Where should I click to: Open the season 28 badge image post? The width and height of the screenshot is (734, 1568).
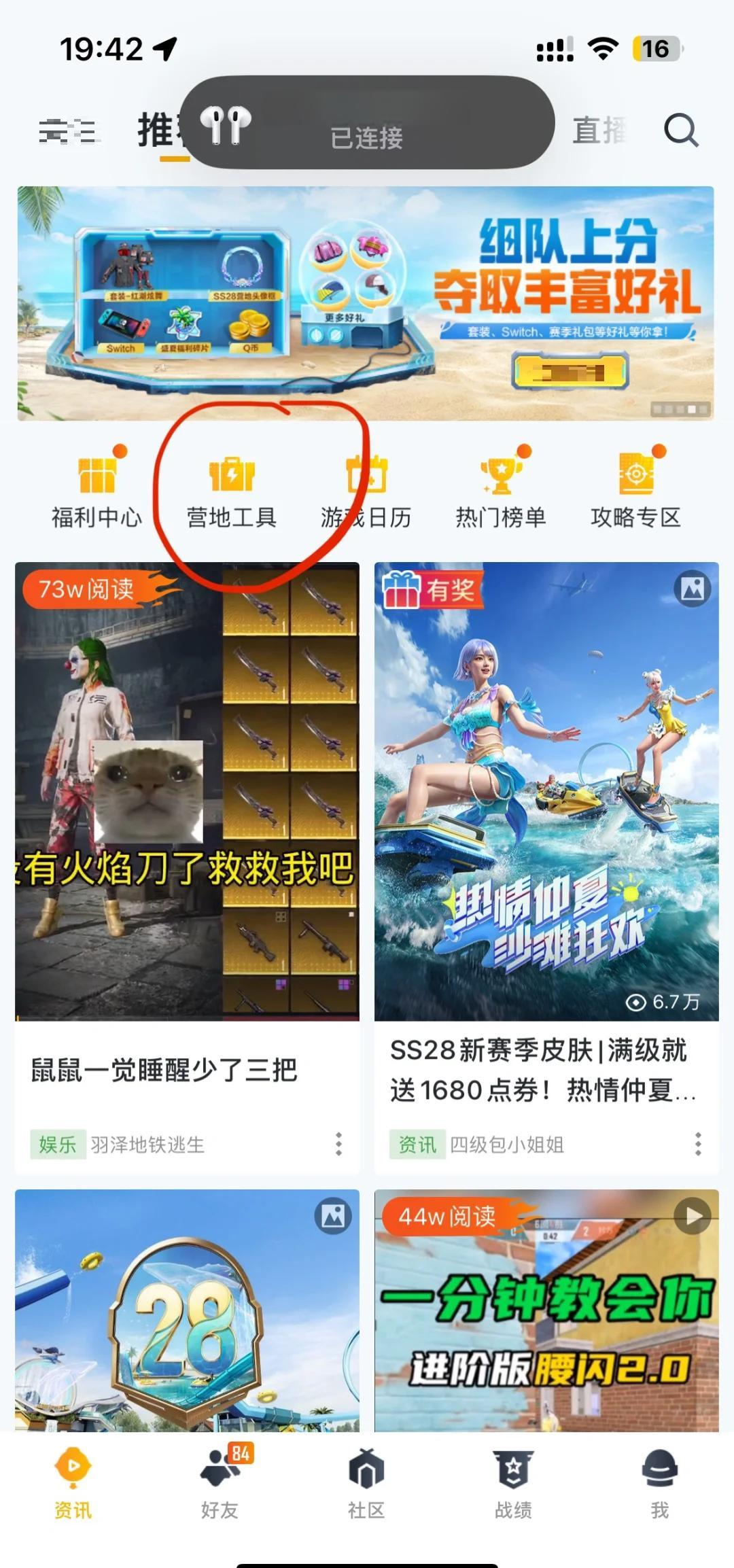pyautogui.click(x=187, y=1312)
